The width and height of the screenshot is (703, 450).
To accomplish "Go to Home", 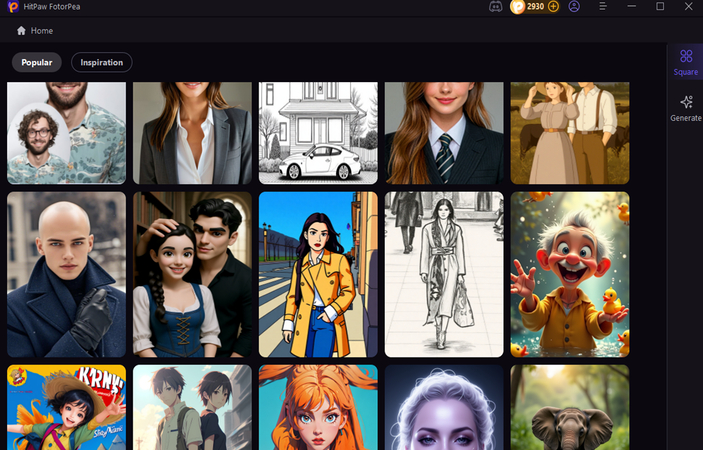I will tap(35, 31).
